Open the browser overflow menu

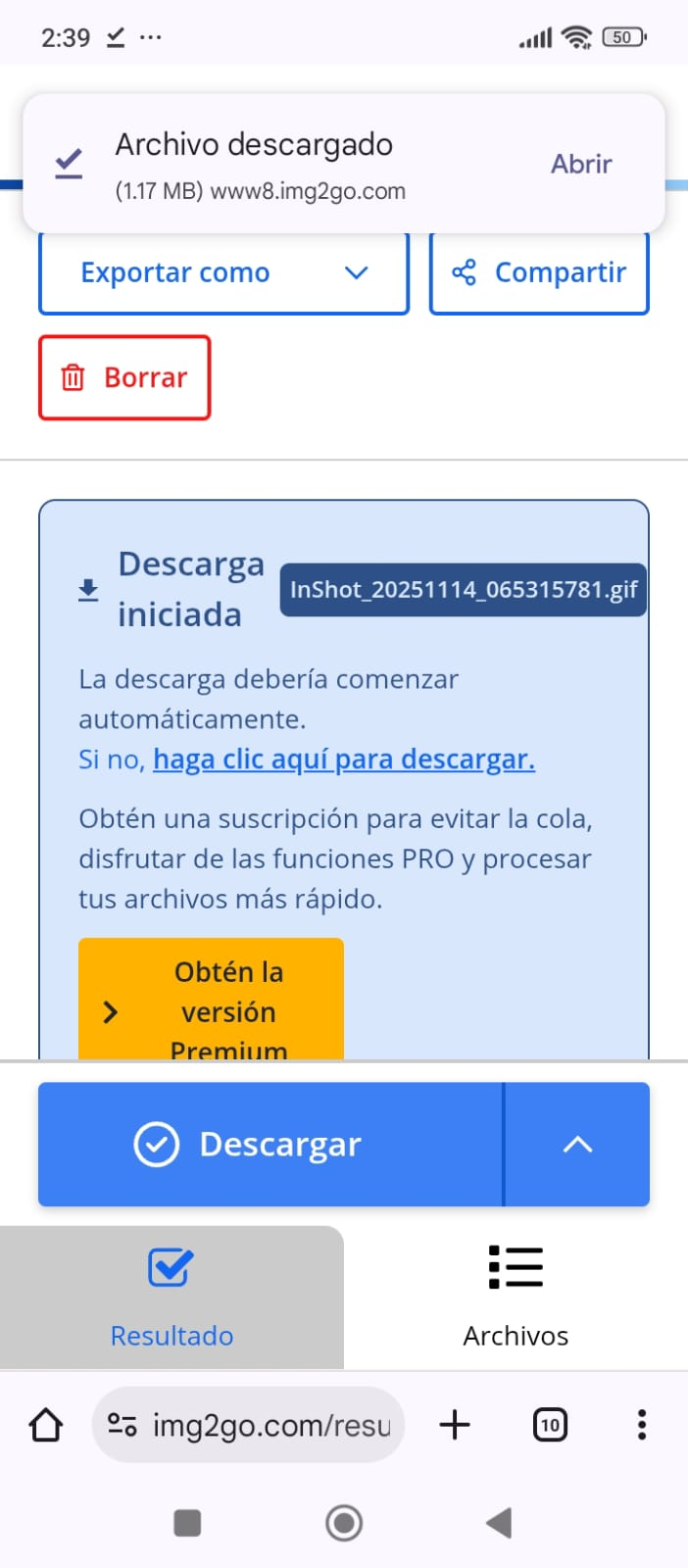pyautogui.click(x=642, y=1425)
